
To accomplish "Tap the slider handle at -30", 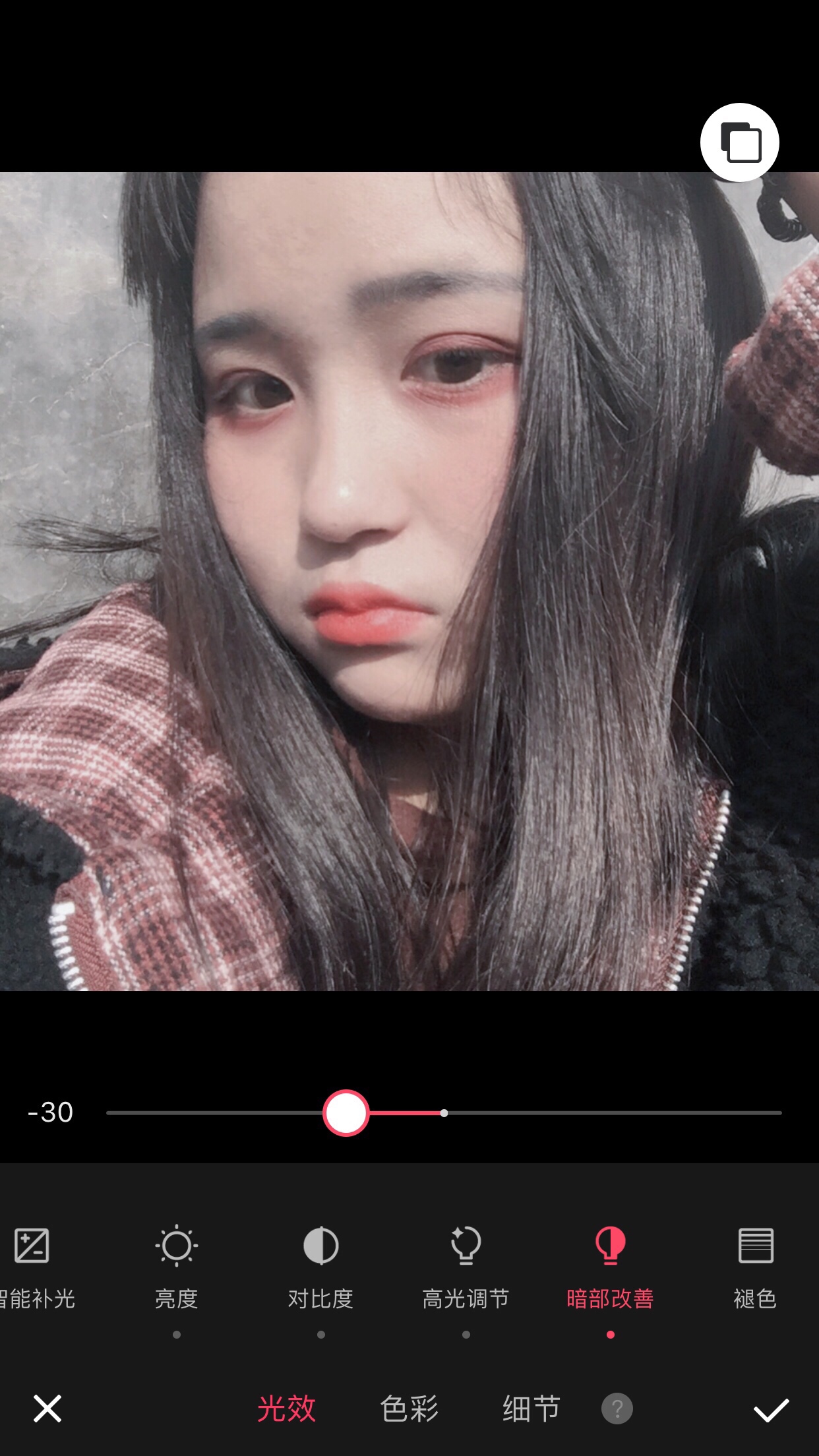I will (346, 1113).
